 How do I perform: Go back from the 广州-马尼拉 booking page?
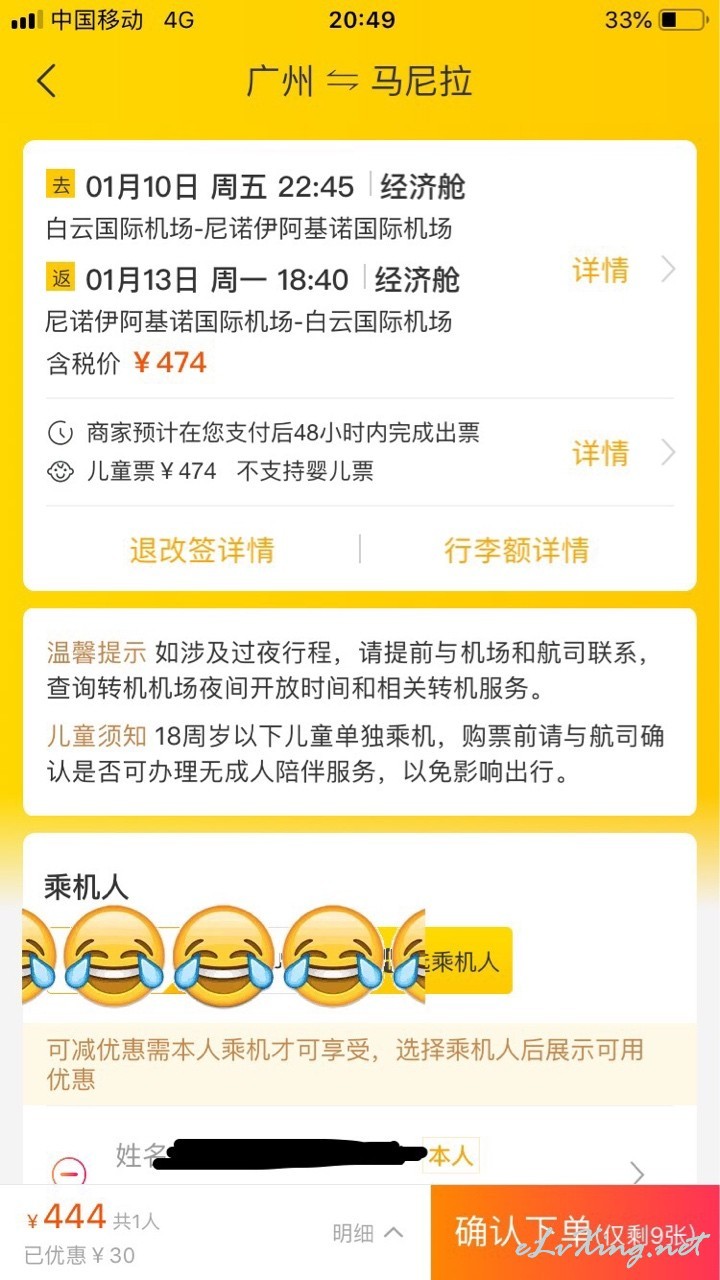coord(47,81)
